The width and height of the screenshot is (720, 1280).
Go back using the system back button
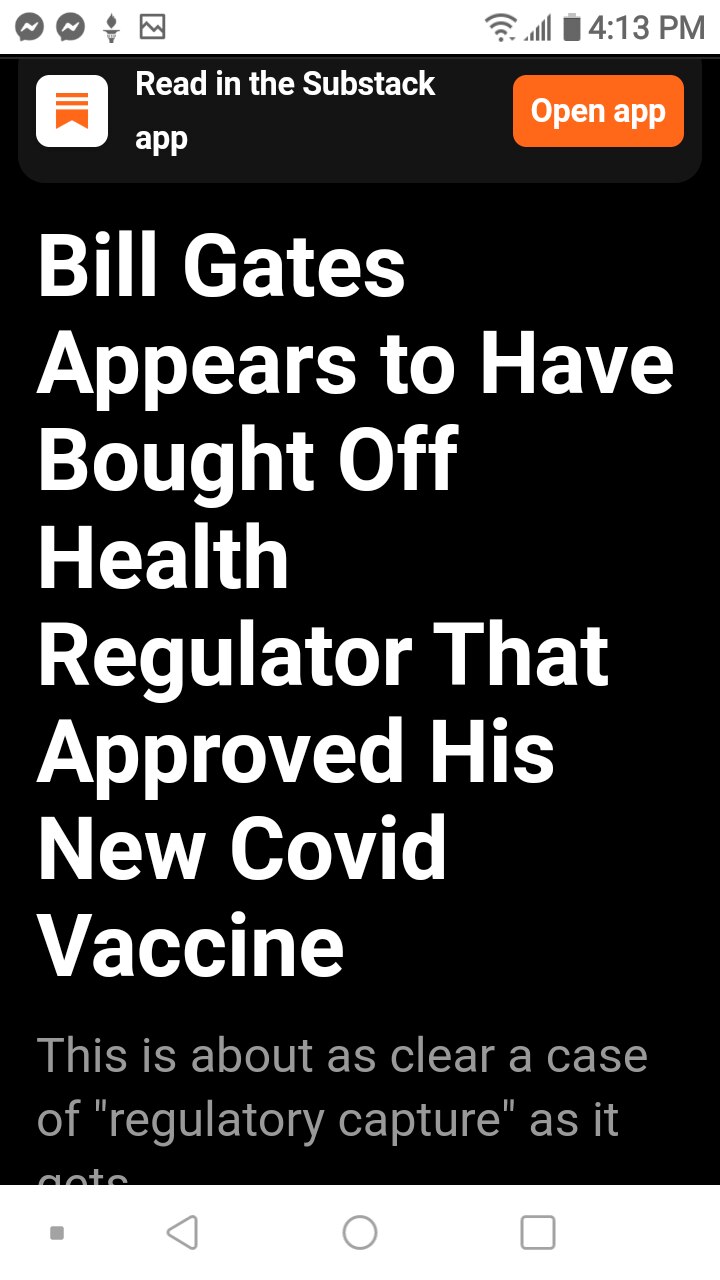tap(182, 1232)
